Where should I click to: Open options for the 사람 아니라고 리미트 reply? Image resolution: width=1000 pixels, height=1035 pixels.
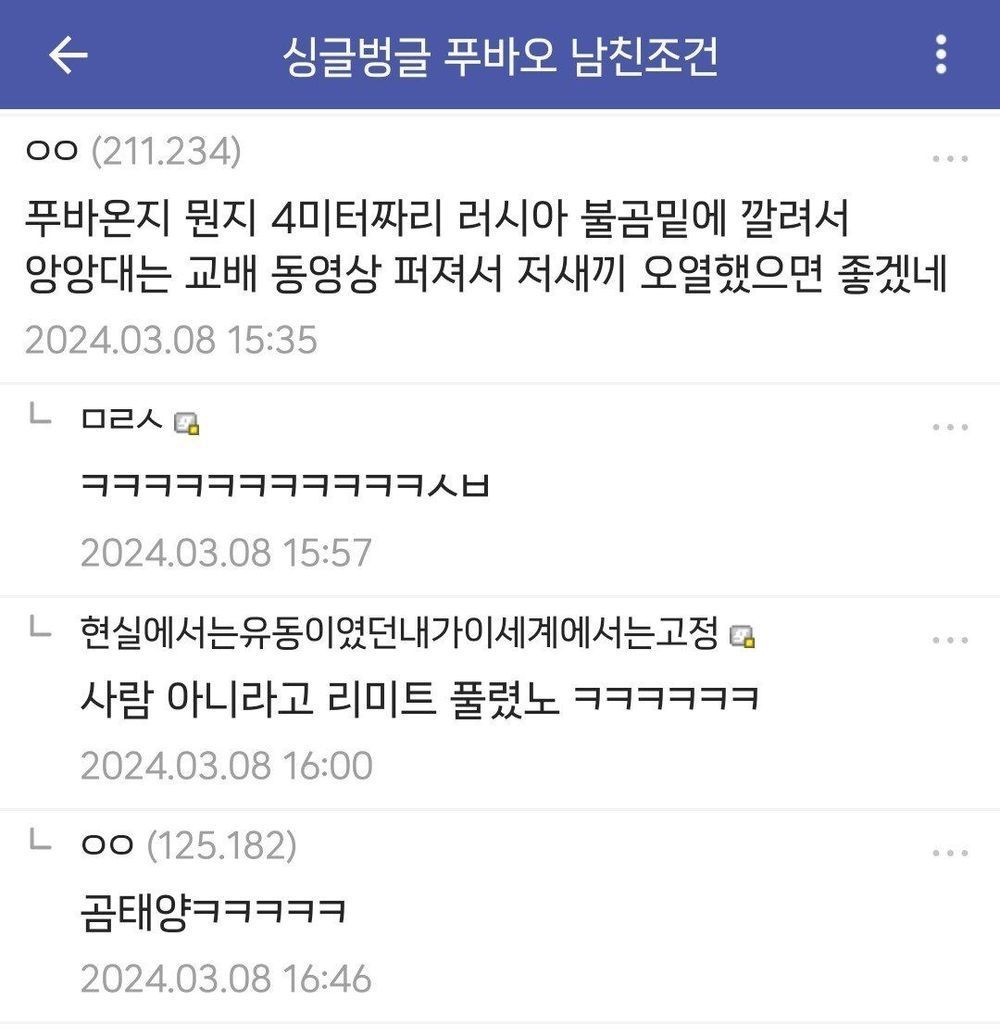tap(949, 640)
